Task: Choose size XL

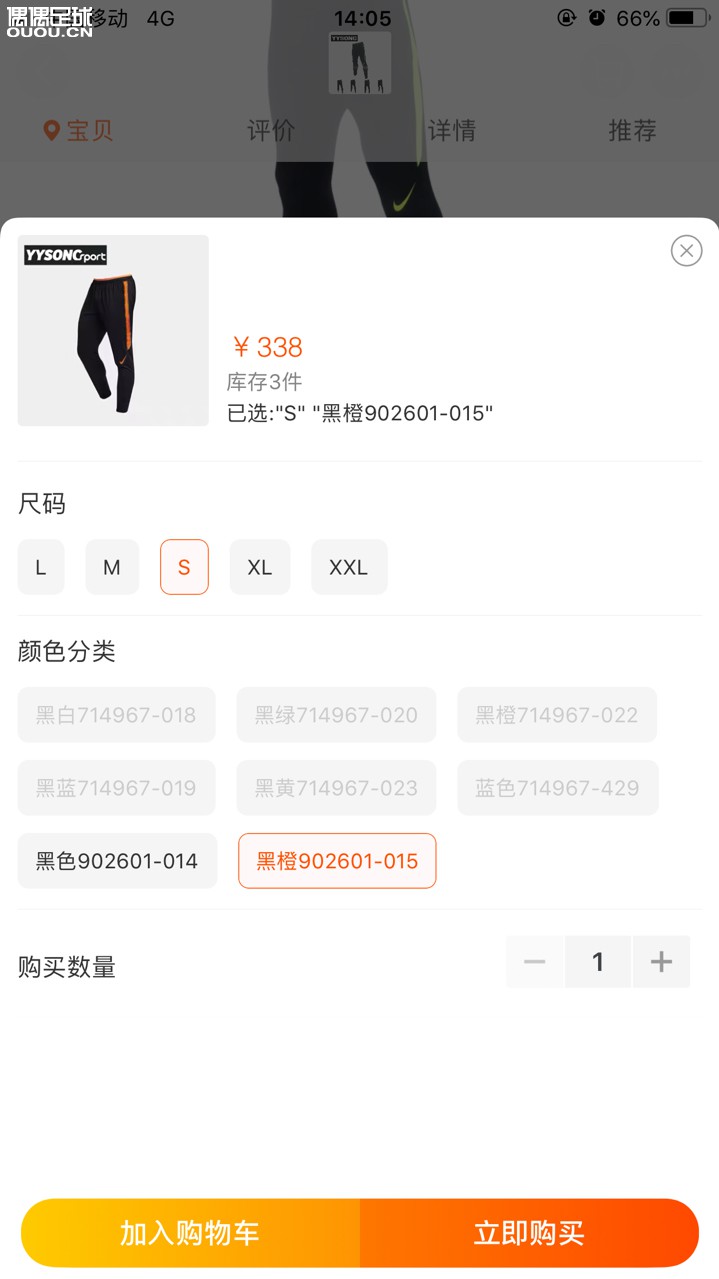Action: [260, 567]
